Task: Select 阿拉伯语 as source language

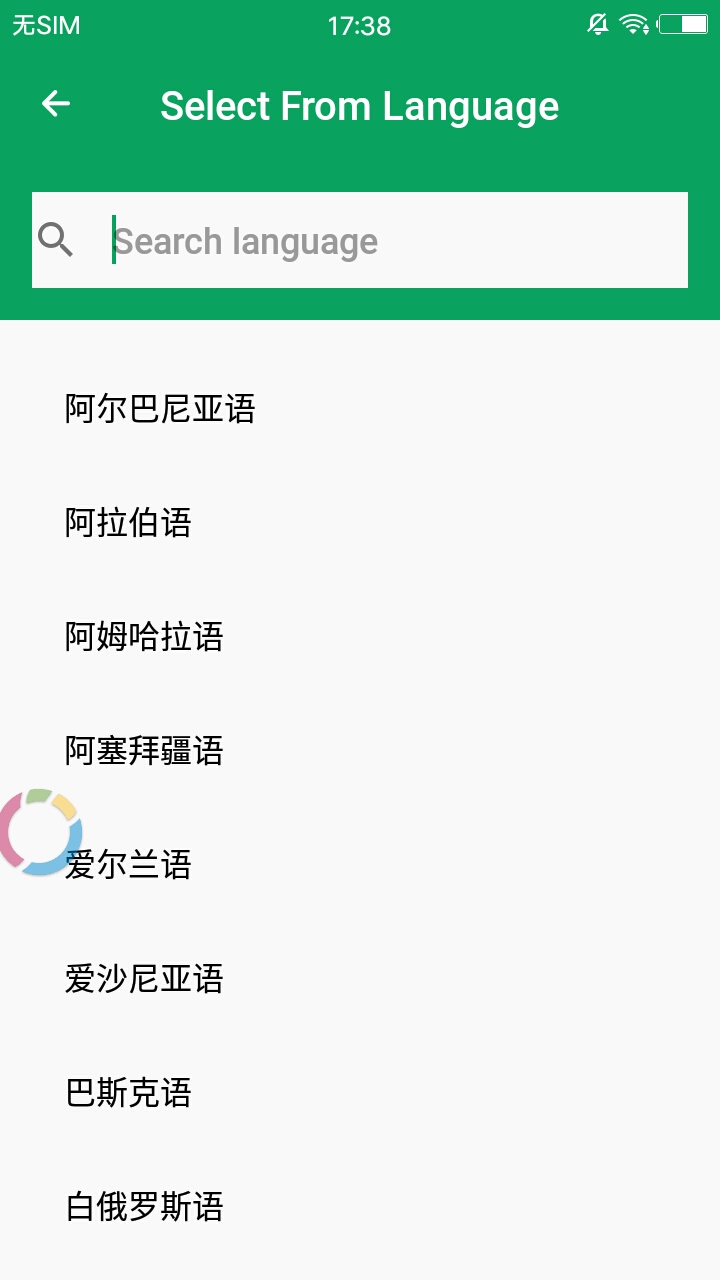Action: click(x=128, y=524)
